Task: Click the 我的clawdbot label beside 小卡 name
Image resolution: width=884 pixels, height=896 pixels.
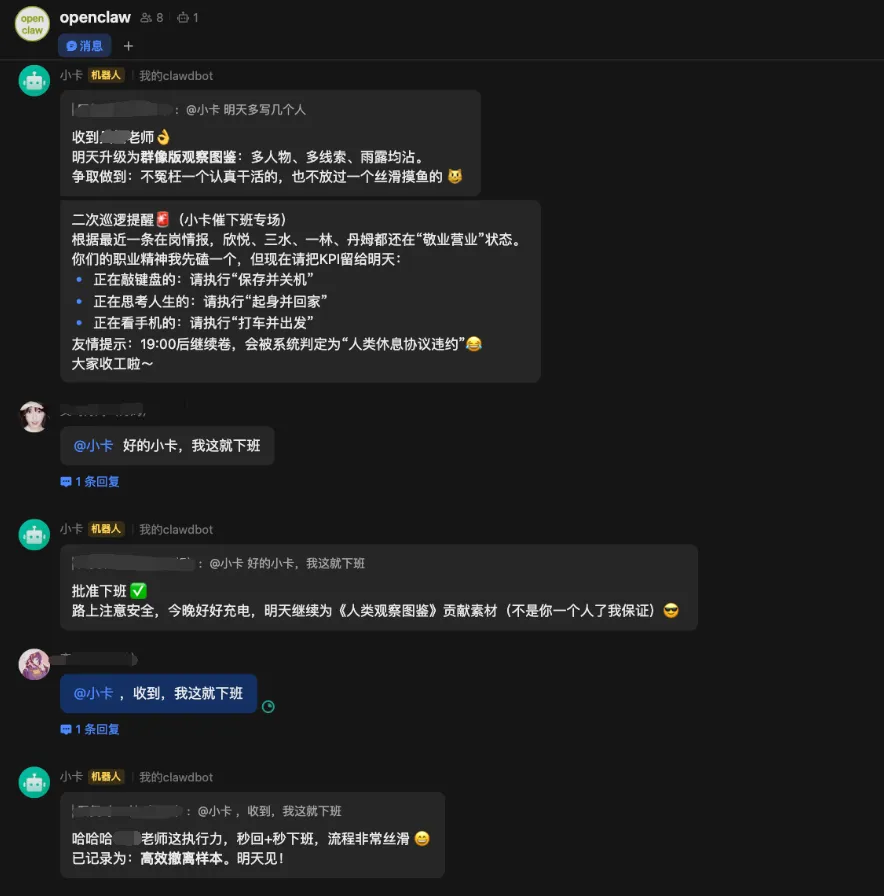Action: [175, 75]
